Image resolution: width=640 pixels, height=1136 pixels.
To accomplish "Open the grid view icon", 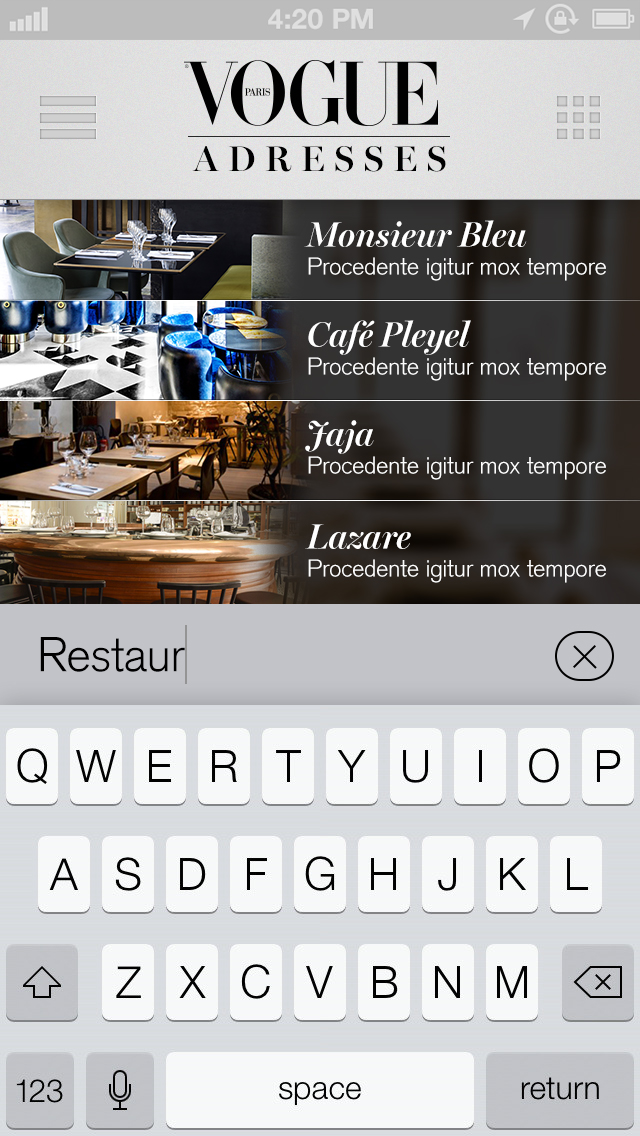I will pyautogui.click(x=578, y=118).
